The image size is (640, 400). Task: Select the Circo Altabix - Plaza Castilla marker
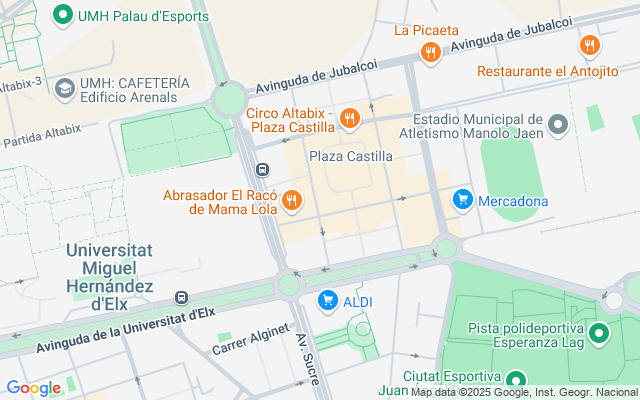pos(349,119)
